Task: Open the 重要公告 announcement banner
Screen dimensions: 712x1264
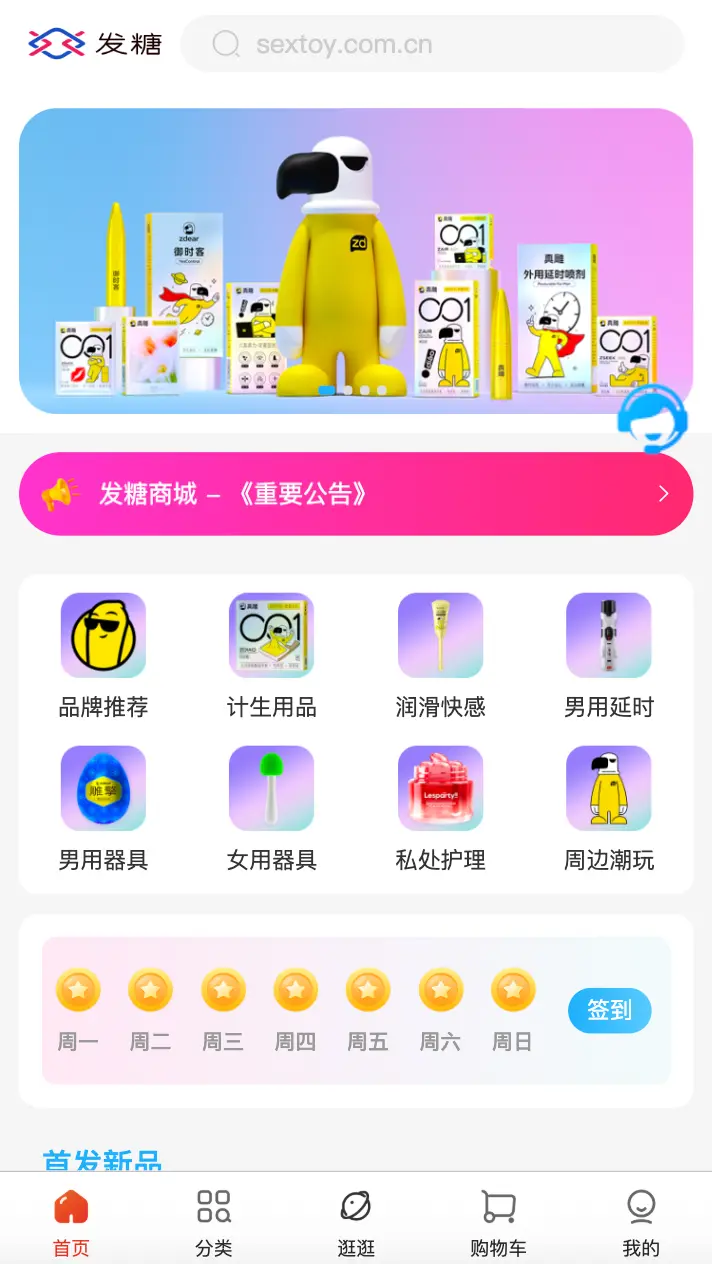Action: pos(356,494)
